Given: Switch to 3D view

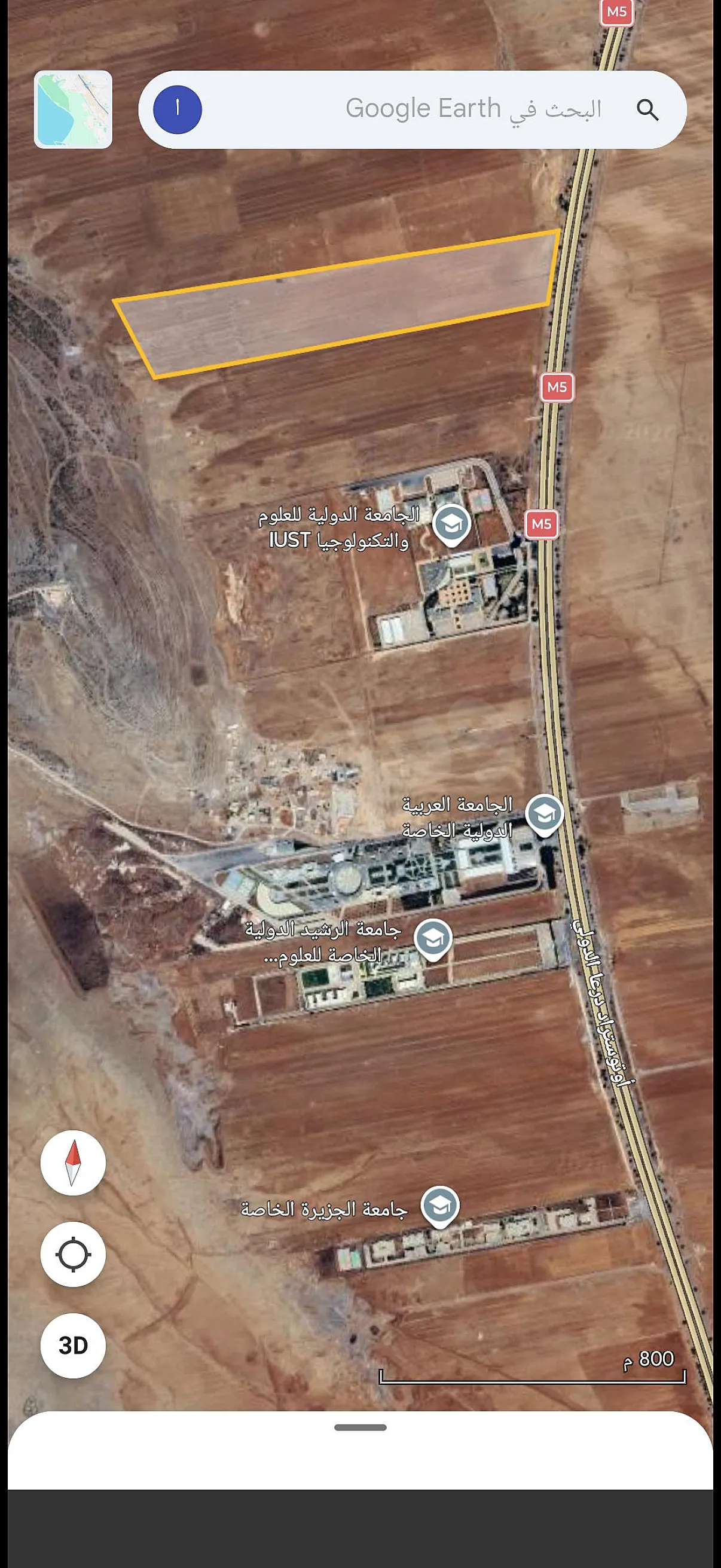Looking at the screenshot, I should (x=73, y=1345).
